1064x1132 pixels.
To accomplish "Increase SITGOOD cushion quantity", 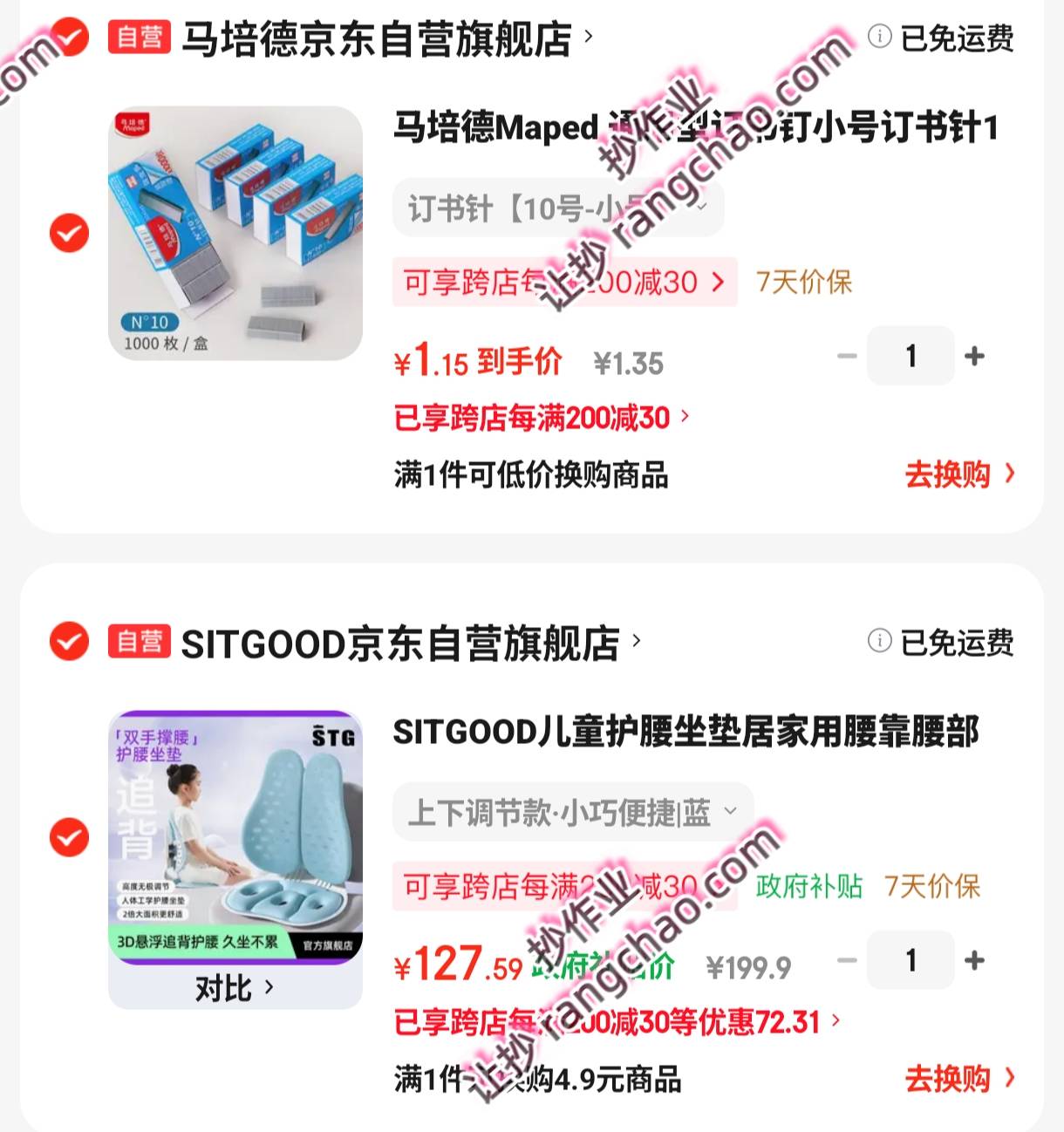I will point(974,960).
